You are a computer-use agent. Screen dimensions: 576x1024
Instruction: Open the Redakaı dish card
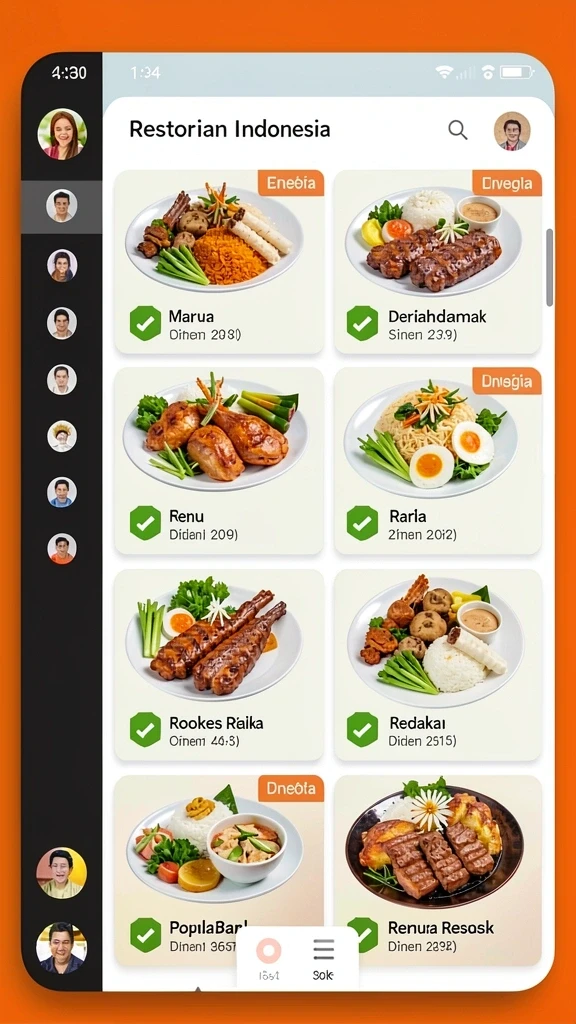pyautogui.click(x=438, y=665)
